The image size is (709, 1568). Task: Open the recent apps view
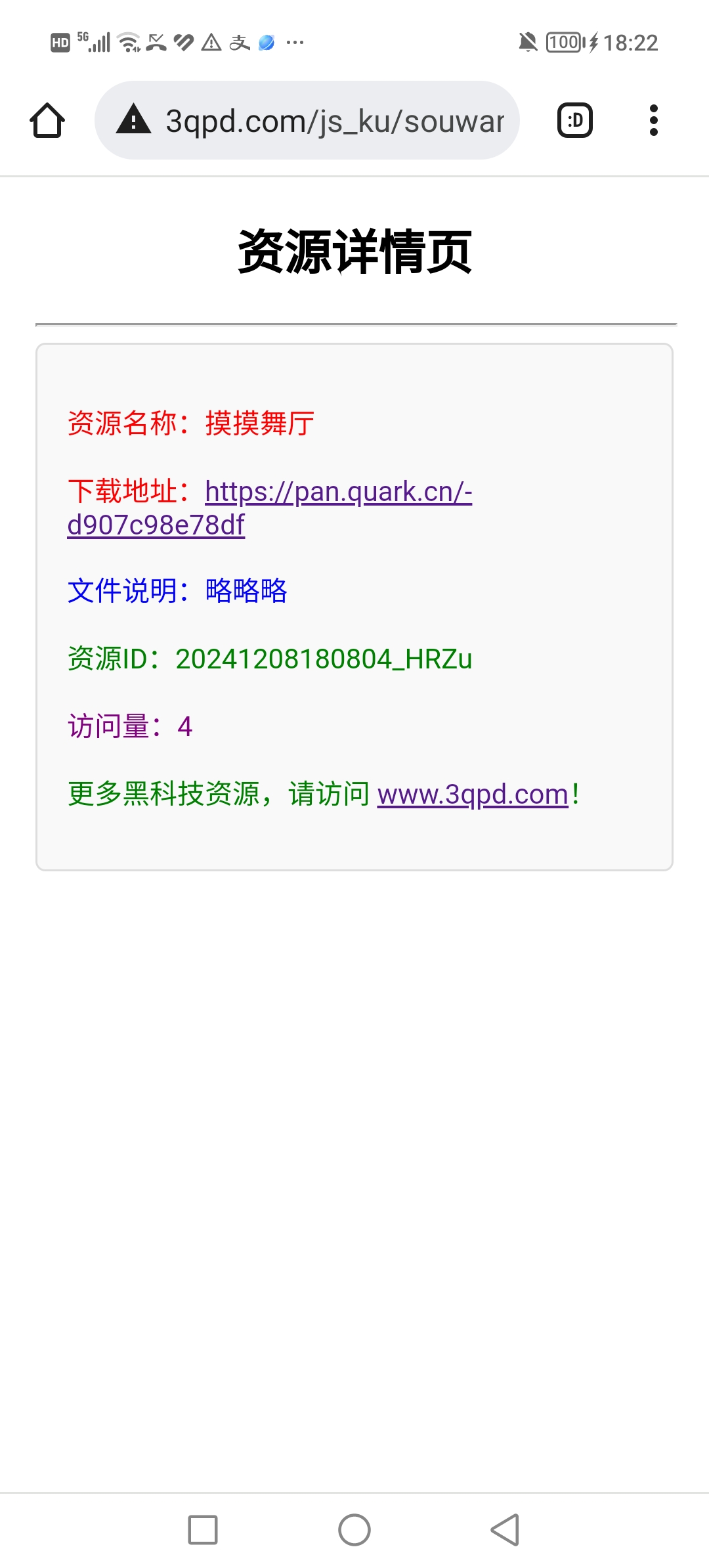pos(203,1530)
